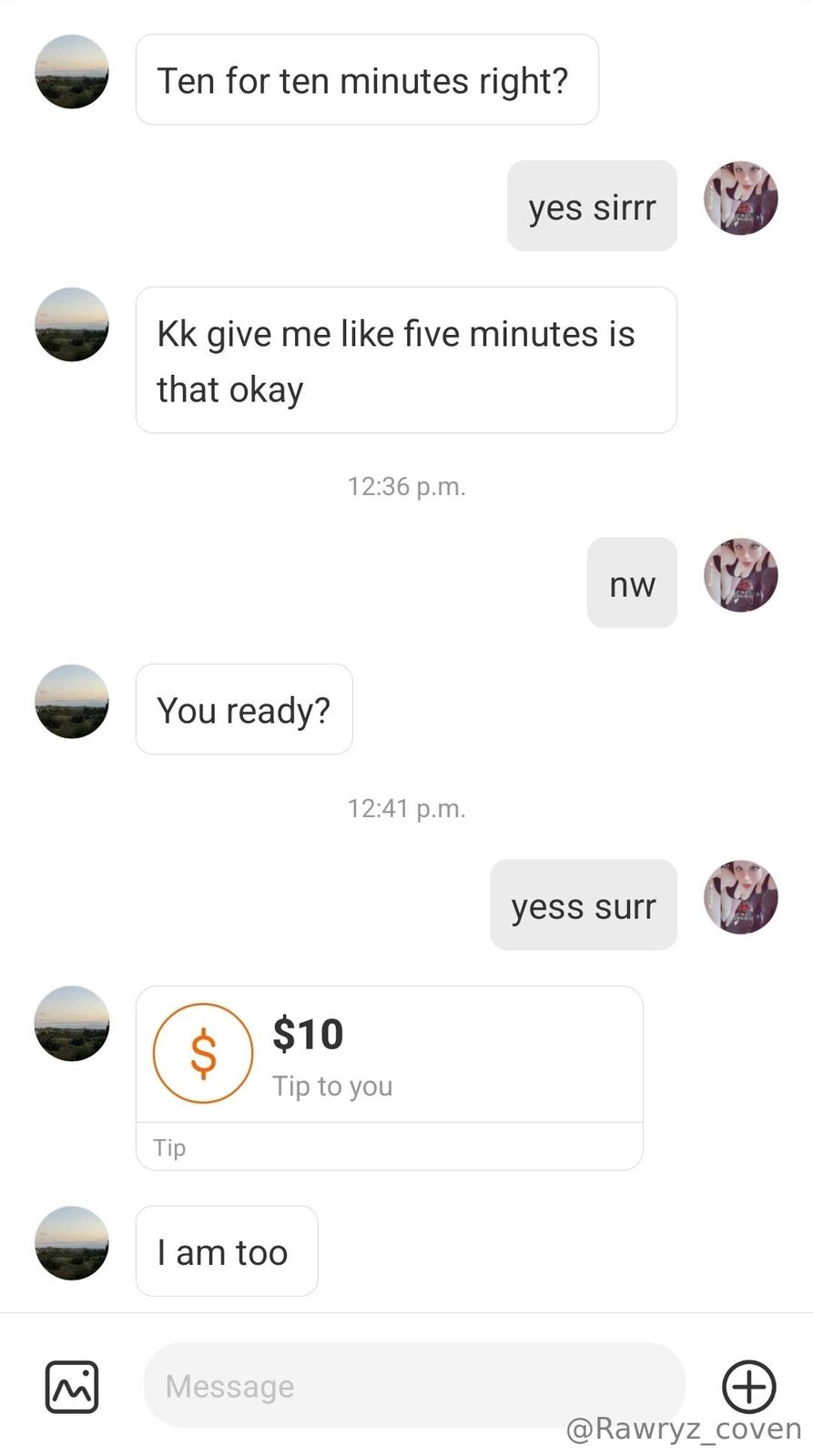Open the image attachment picker

72,1386
